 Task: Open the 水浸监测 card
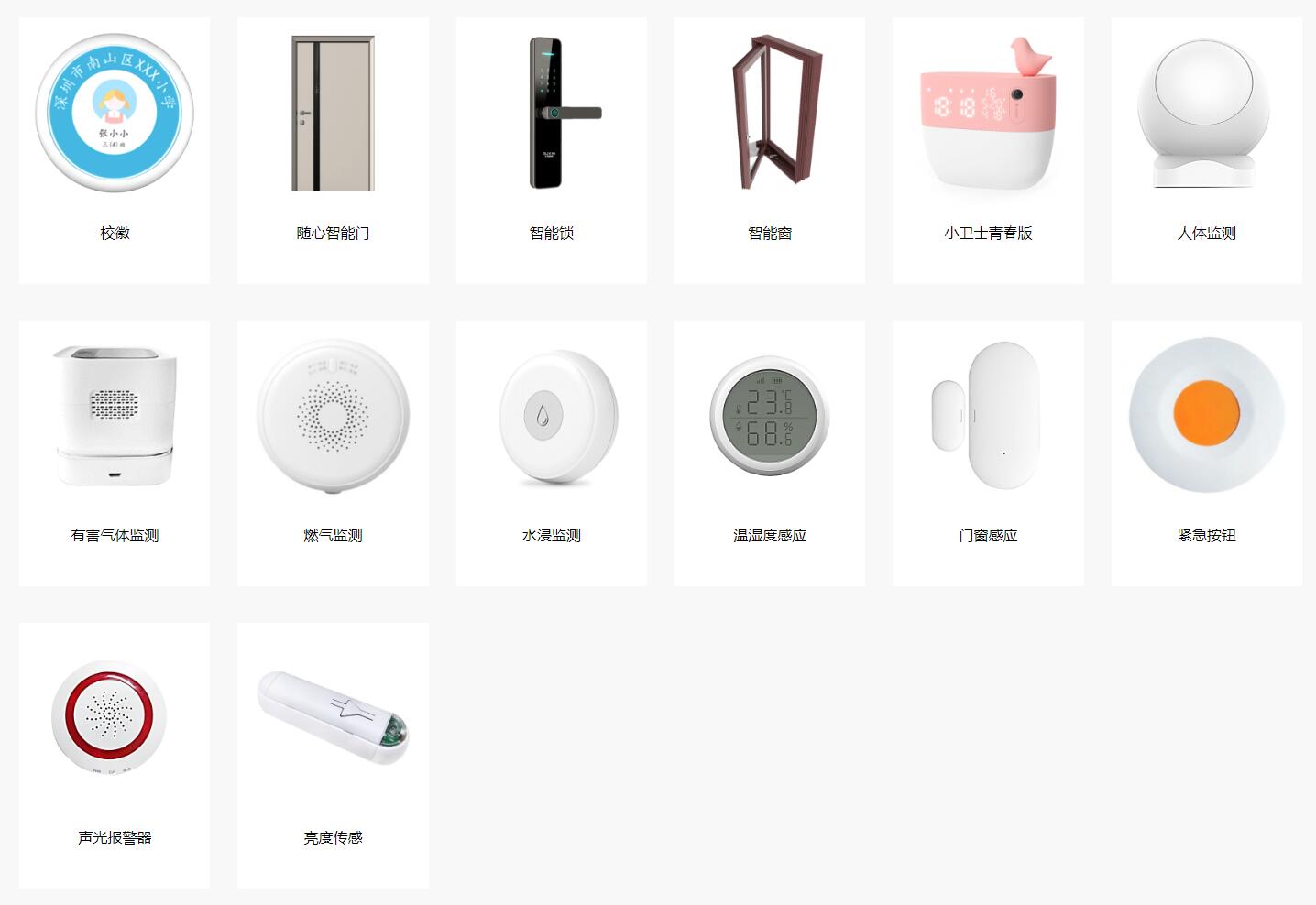click(551, 452)
